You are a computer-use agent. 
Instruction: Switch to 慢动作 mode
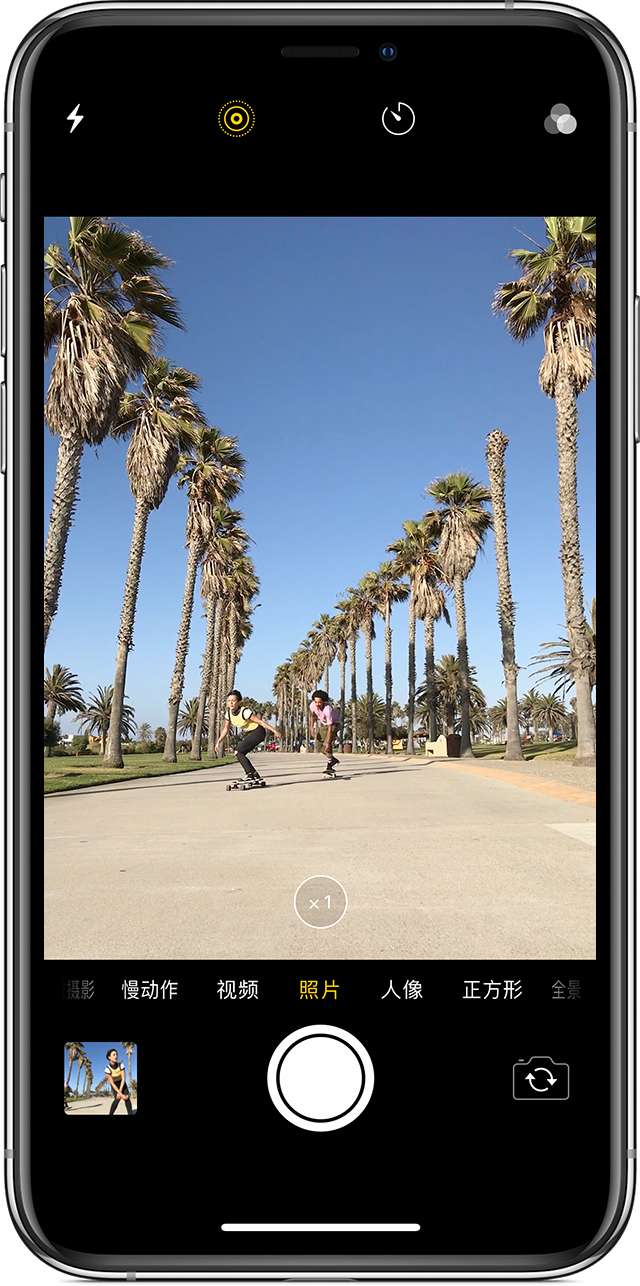point(150,990)
